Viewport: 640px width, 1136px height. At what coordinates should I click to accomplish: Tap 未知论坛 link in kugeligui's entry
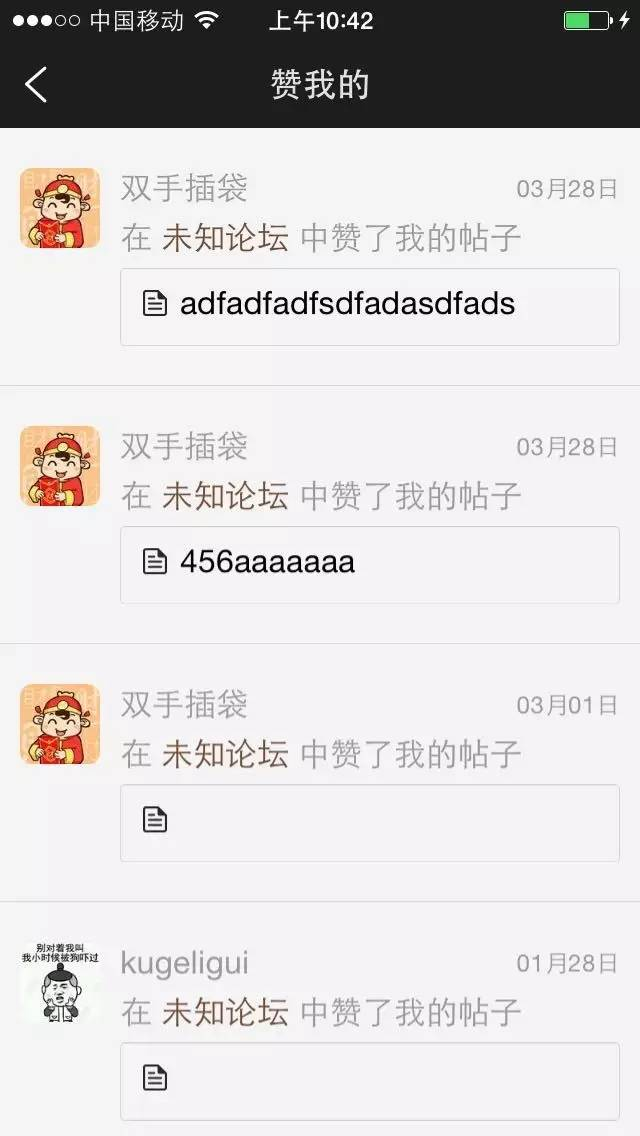pos(225,1012)
